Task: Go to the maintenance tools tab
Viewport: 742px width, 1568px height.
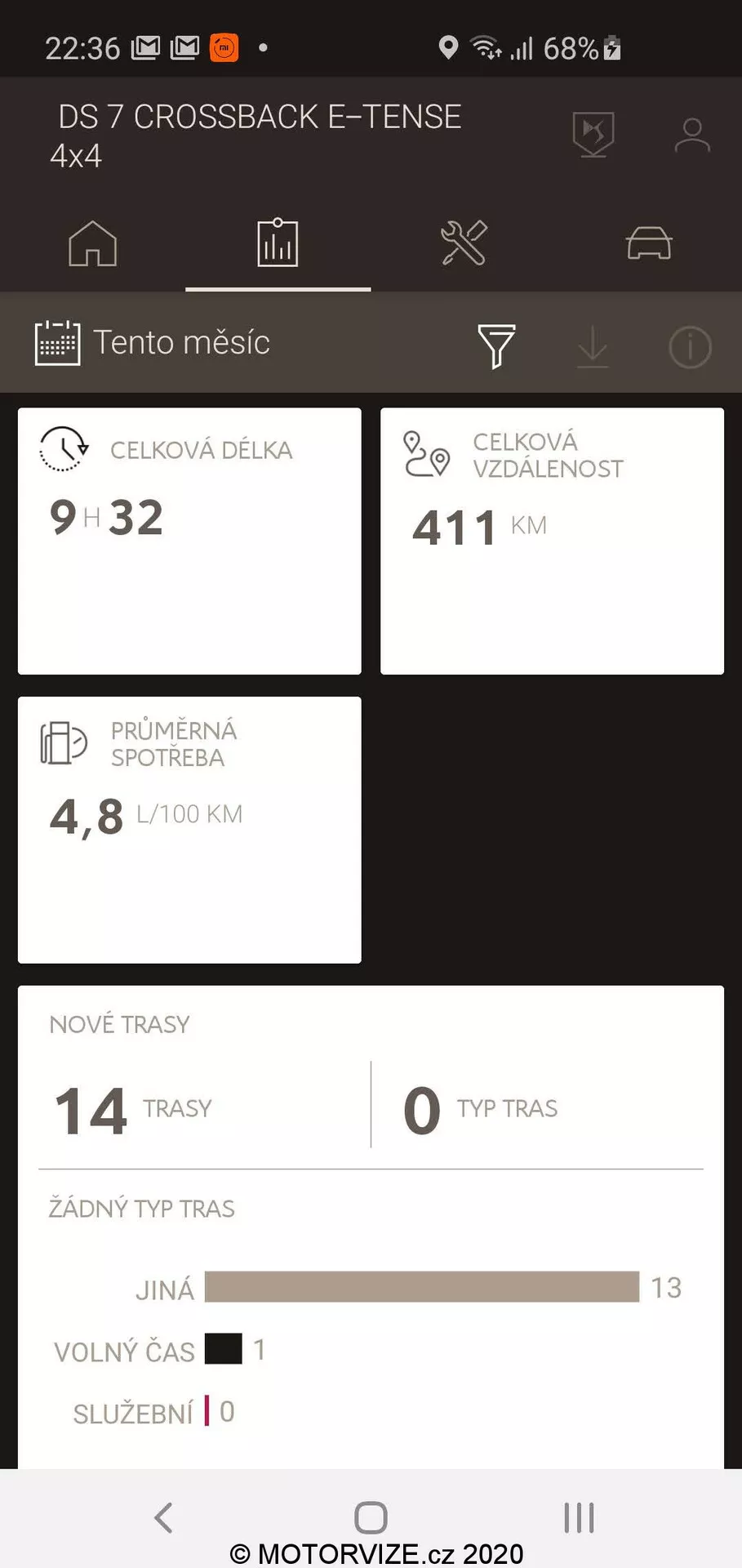Action: pos(464,243)
